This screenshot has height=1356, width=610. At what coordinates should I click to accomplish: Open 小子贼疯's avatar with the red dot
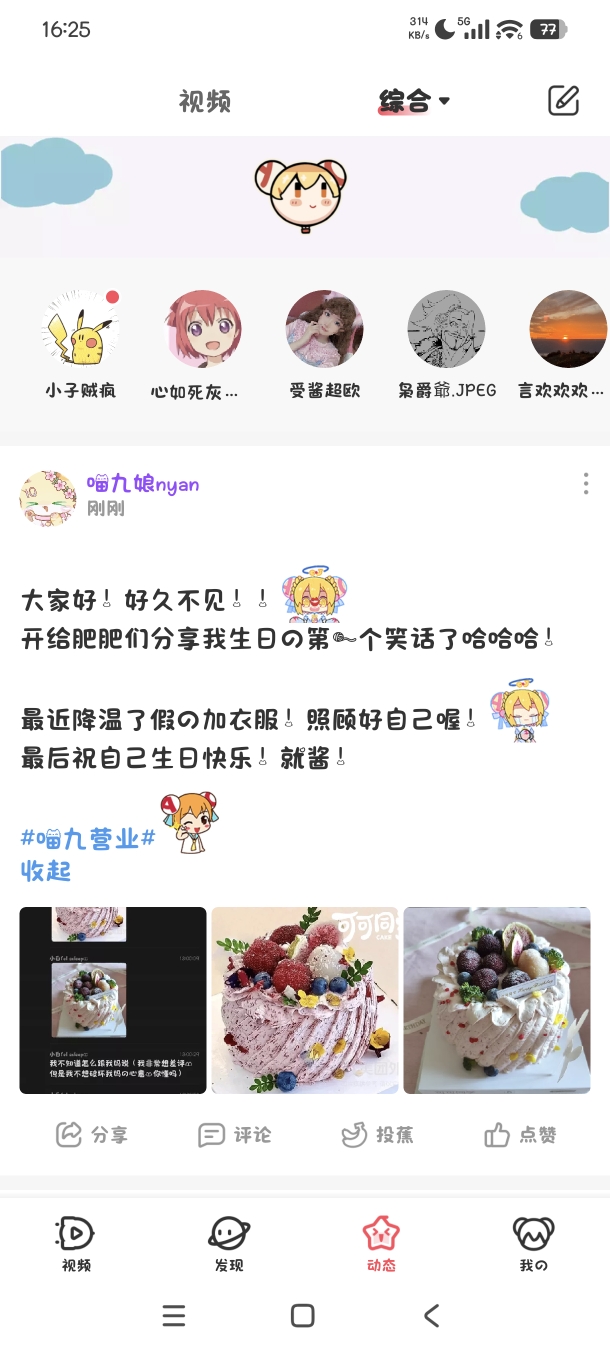80,330
